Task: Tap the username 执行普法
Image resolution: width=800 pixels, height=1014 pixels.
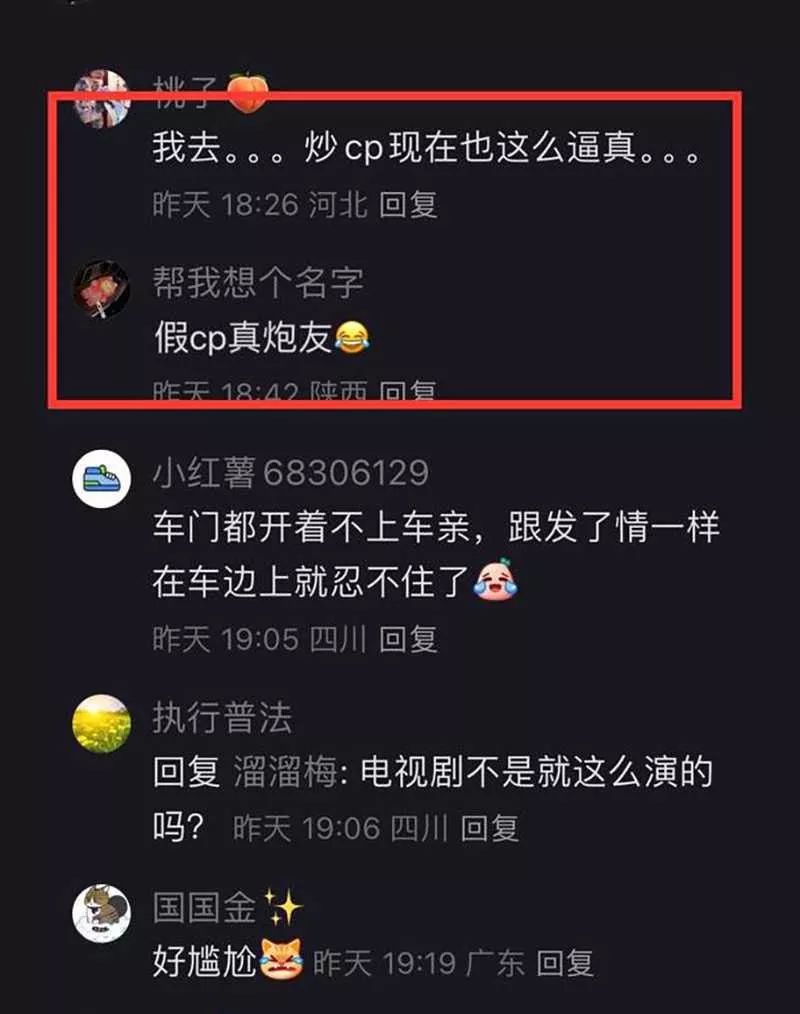Action: pyautogui.click(x=222, y=716)
